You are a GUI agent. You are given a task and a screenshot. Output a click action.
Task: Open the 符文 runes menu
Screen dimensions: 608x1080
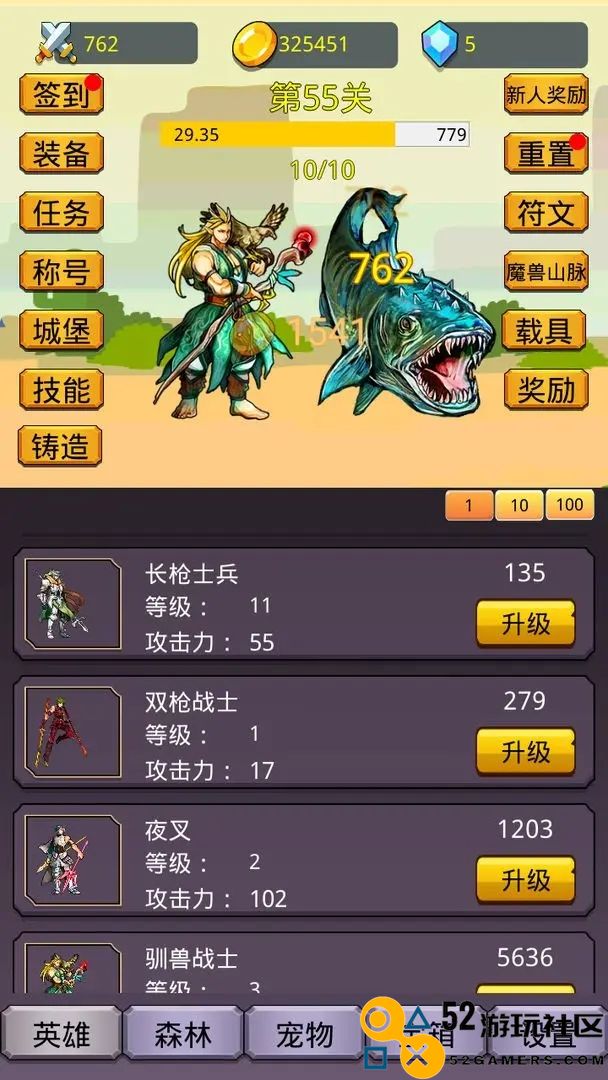pos(546,212)
